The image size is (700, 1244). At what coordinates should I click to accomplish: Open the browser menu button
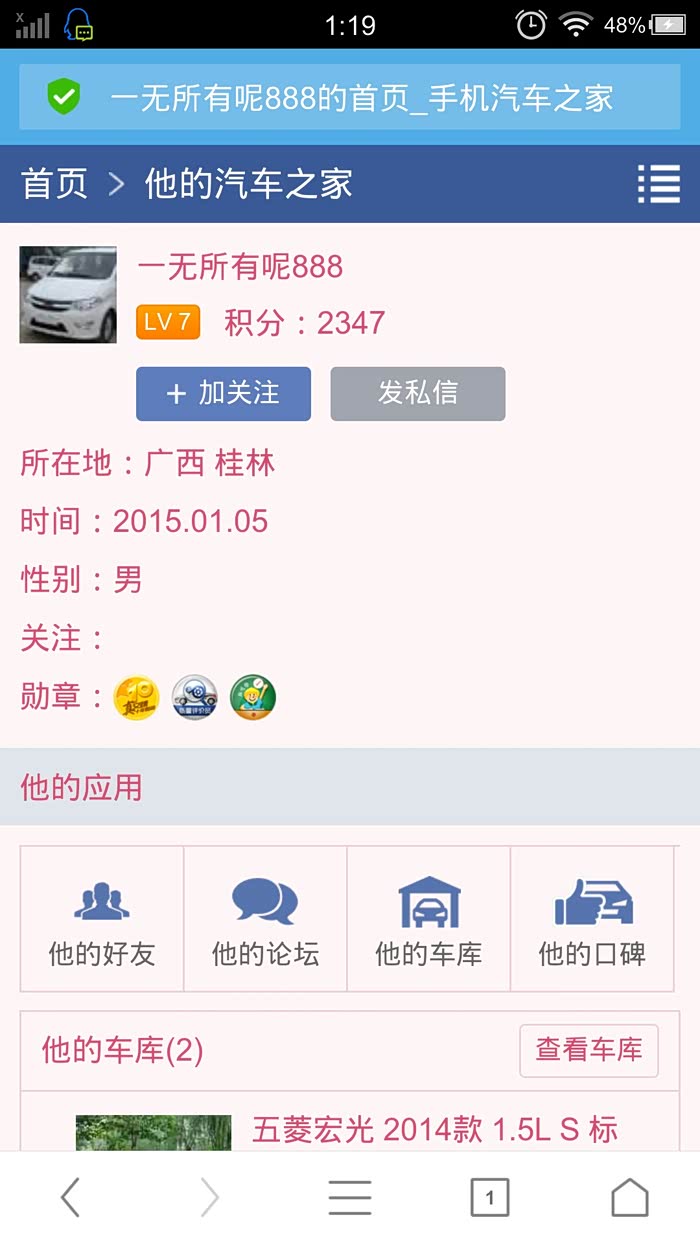coord(350,1197)
